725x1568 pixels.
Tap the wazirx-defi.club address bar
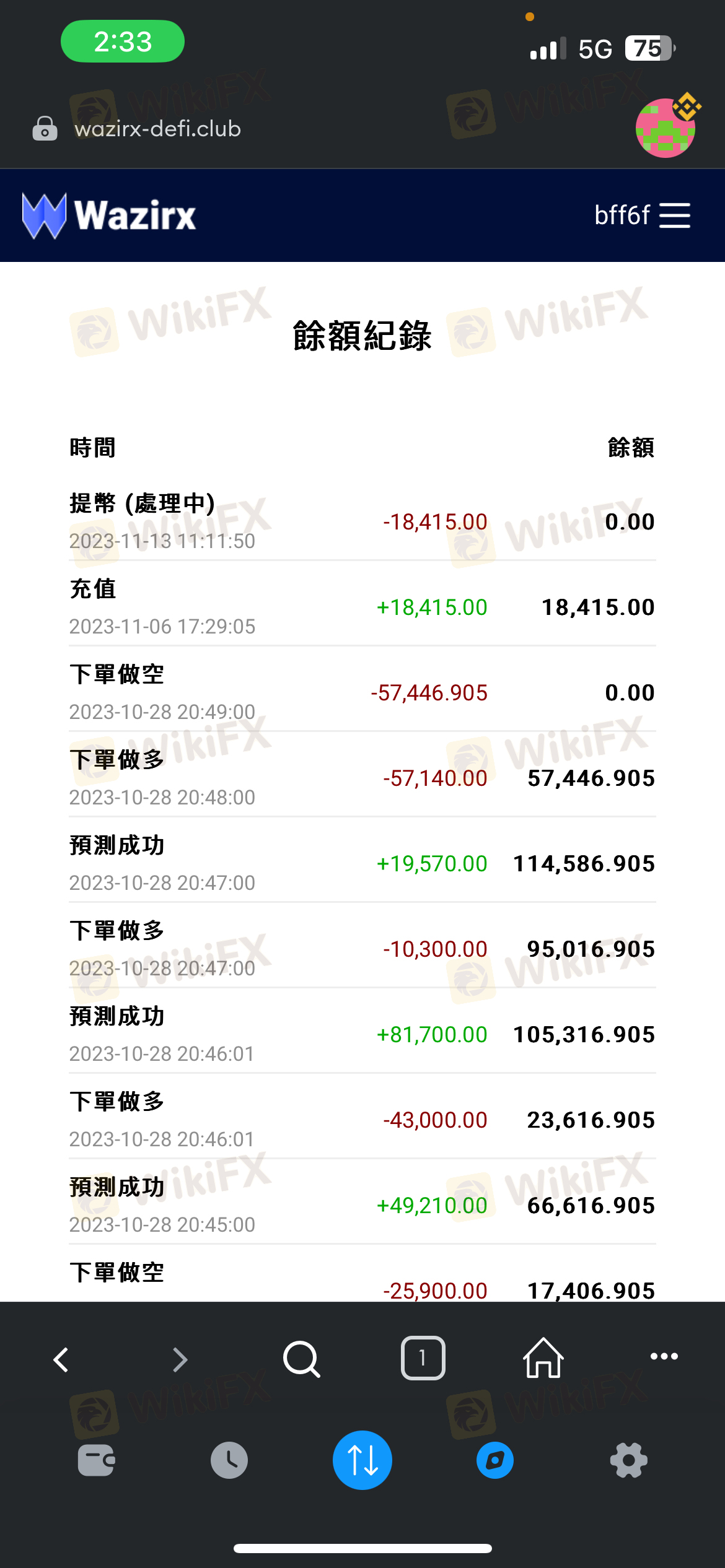pos(157,129)
